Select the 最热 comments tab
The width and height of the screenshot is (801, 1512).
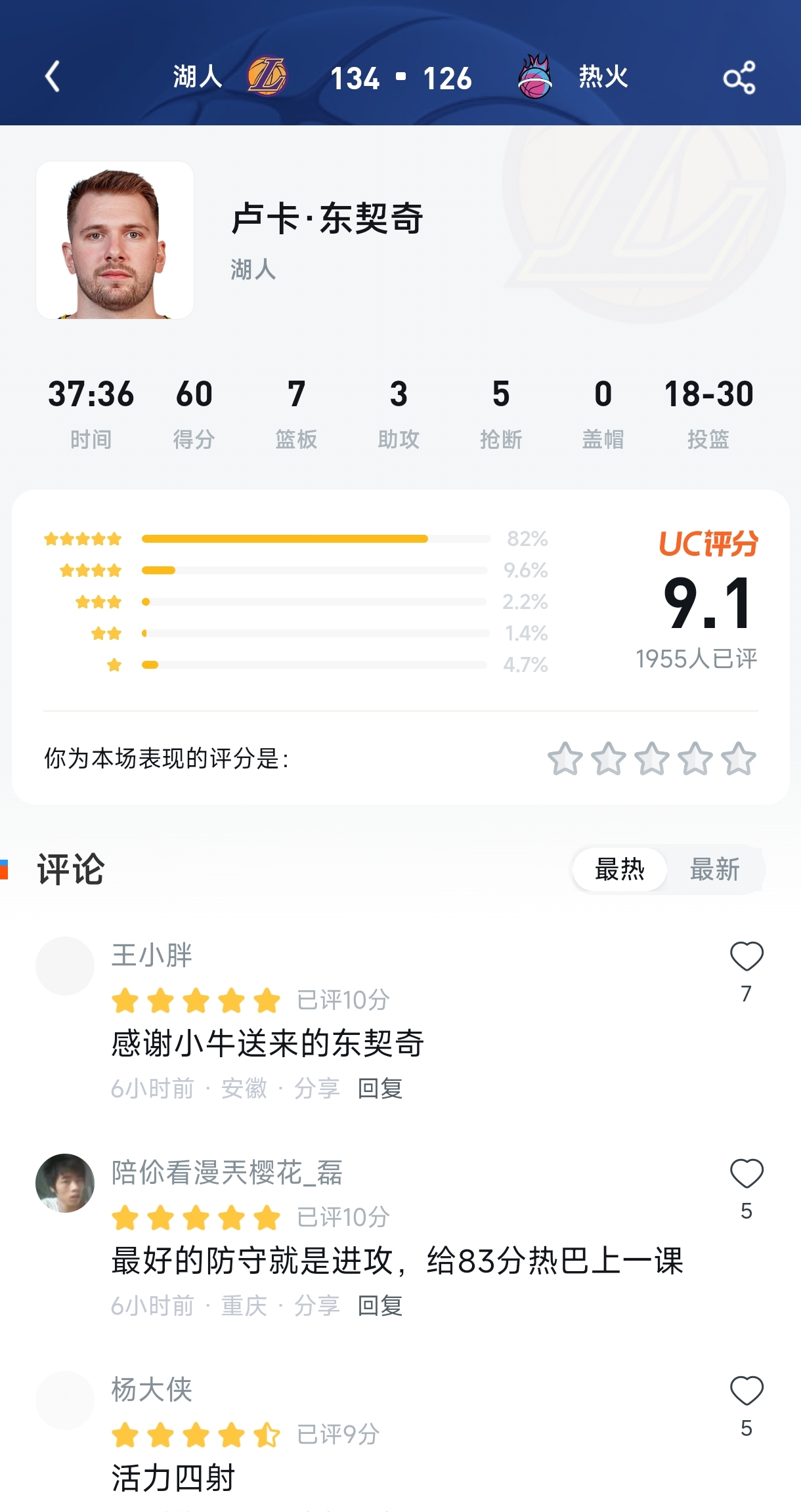pyautogui.click(x=618, y=870)
